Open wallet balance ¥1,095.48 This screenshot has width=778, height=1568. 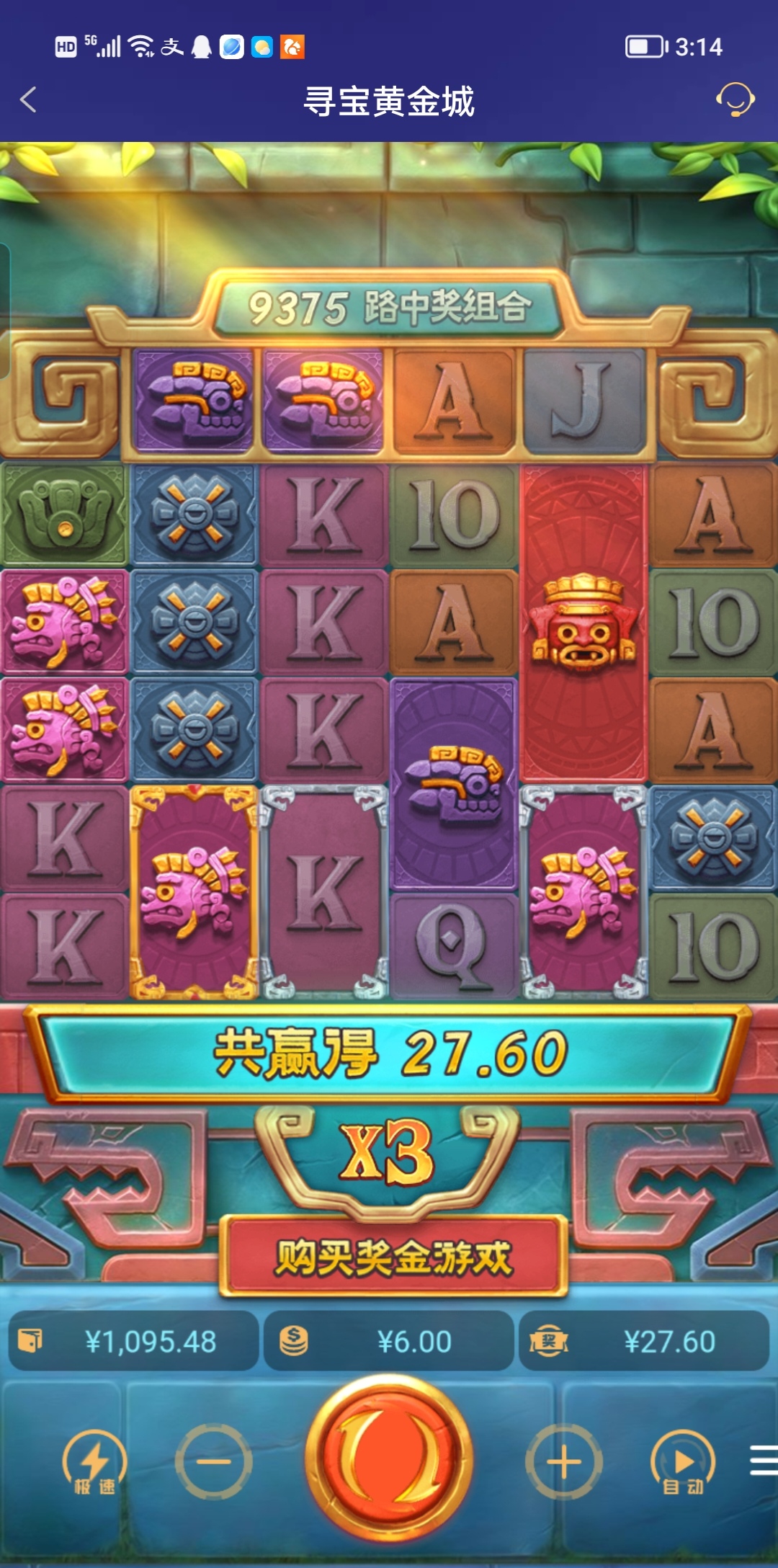tap(134, 1341)
